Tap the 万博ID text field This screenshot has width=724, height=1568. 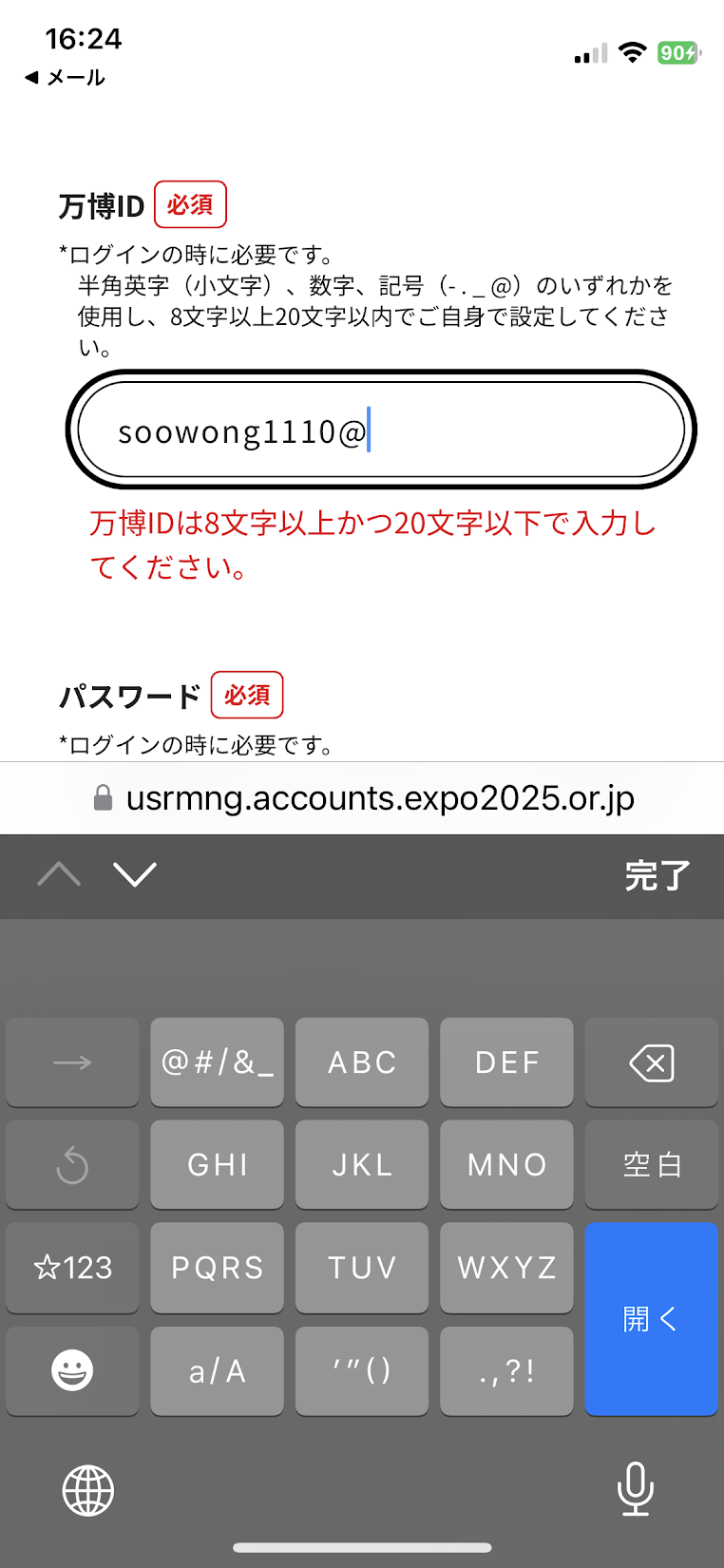coord(381,430)
